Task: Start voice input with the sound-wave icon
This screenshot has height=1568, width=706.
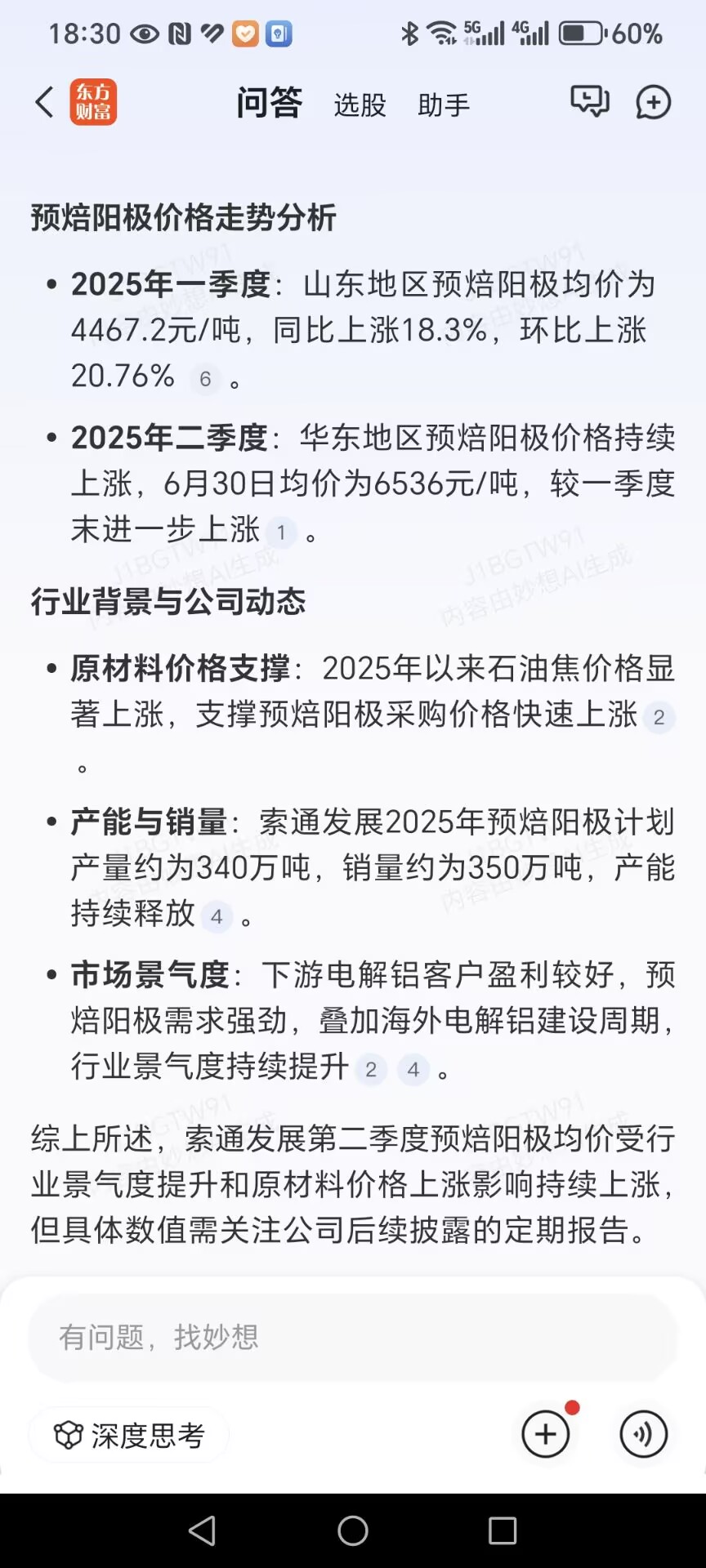Action: coord(643,1434)
